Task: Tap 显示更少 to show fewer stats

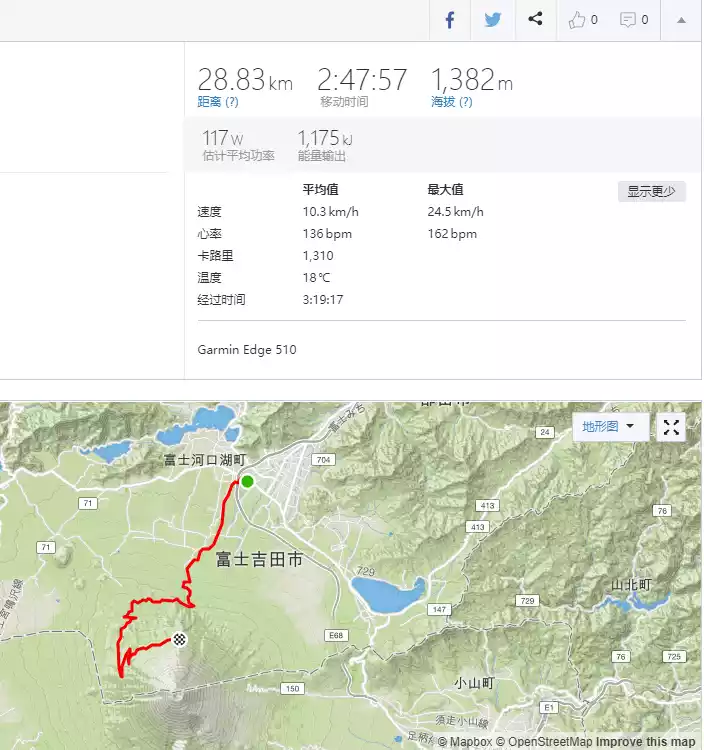Action: [x=651, y=191]
